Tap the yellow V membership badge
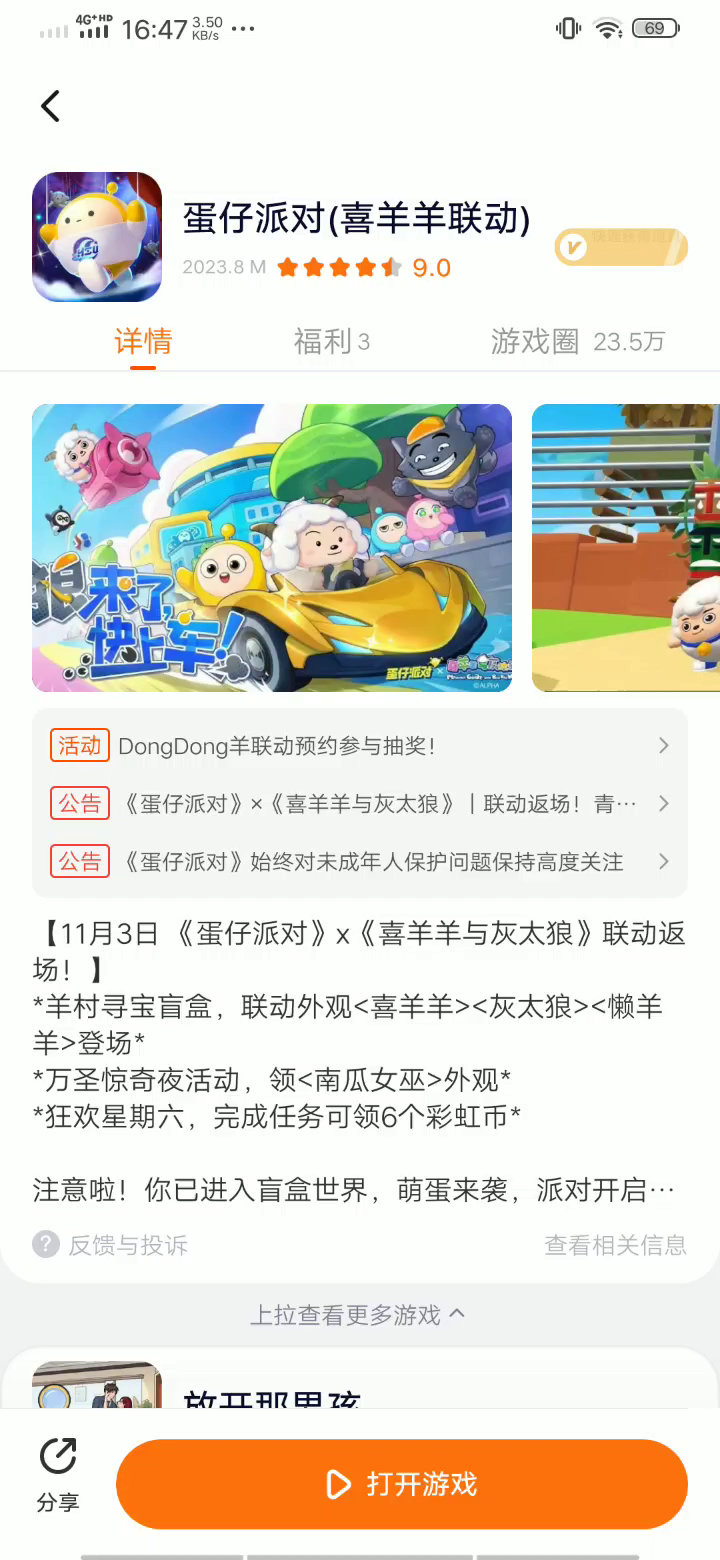 click(621, 247)
